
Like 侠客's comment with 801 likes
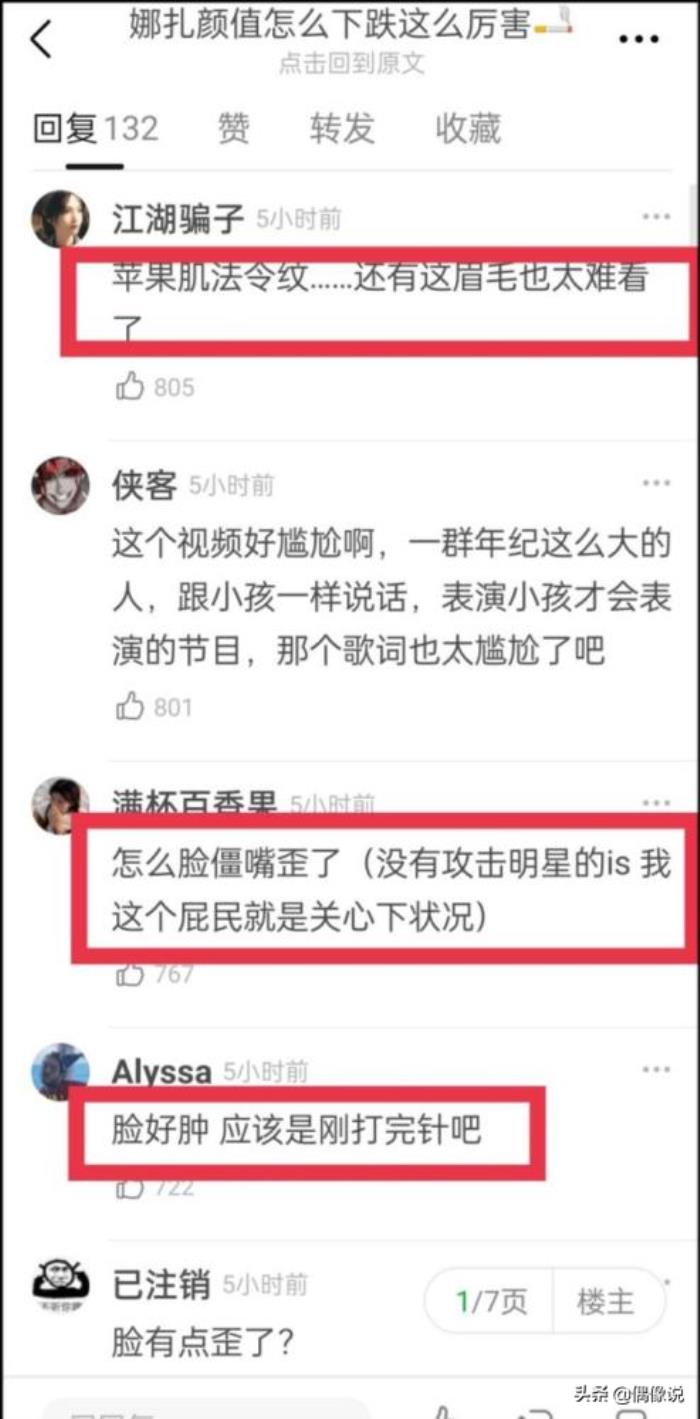[x=131, y=707]
